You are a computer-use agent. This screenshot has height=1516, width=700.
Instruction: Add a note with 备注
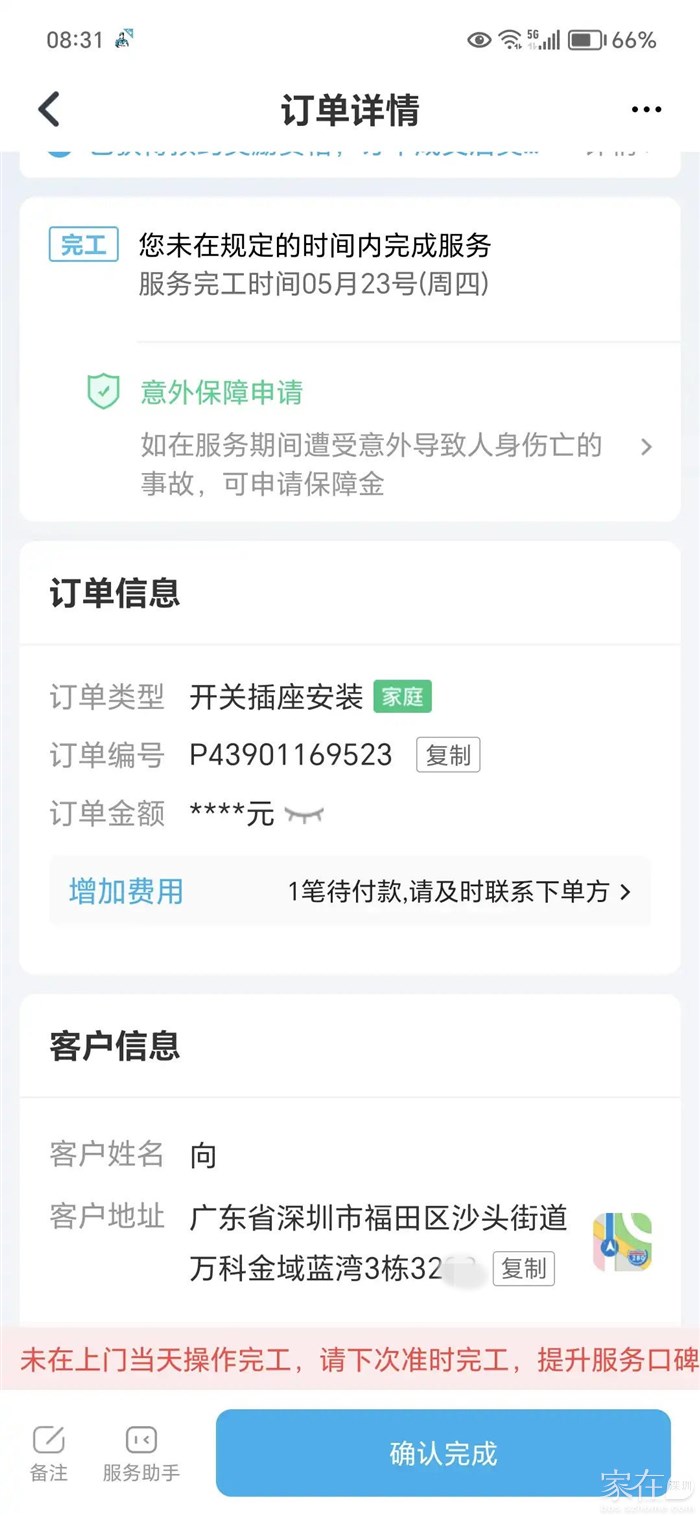pyautogui.click(x=48, y=1452)
